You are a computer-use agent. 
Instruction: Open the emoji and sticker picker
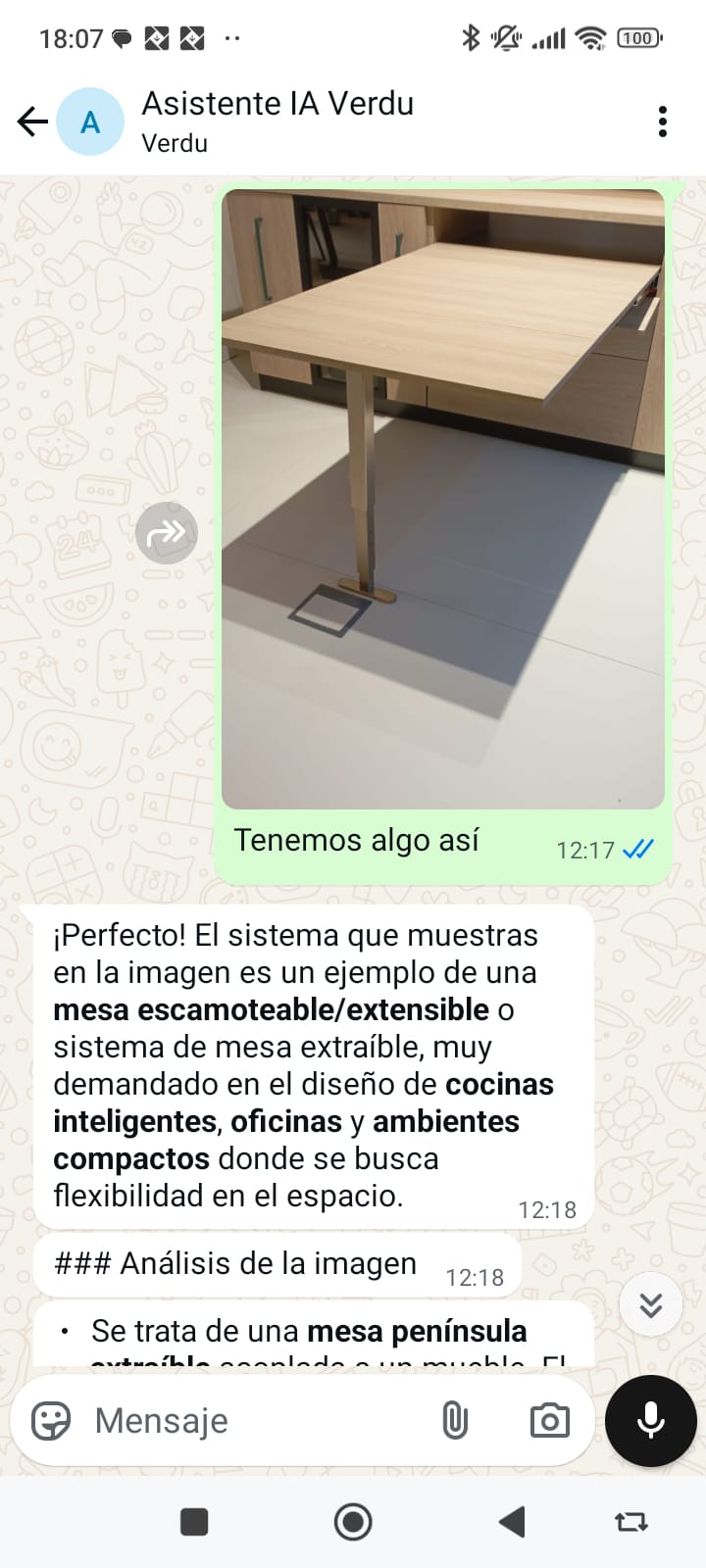(51, 1420)
